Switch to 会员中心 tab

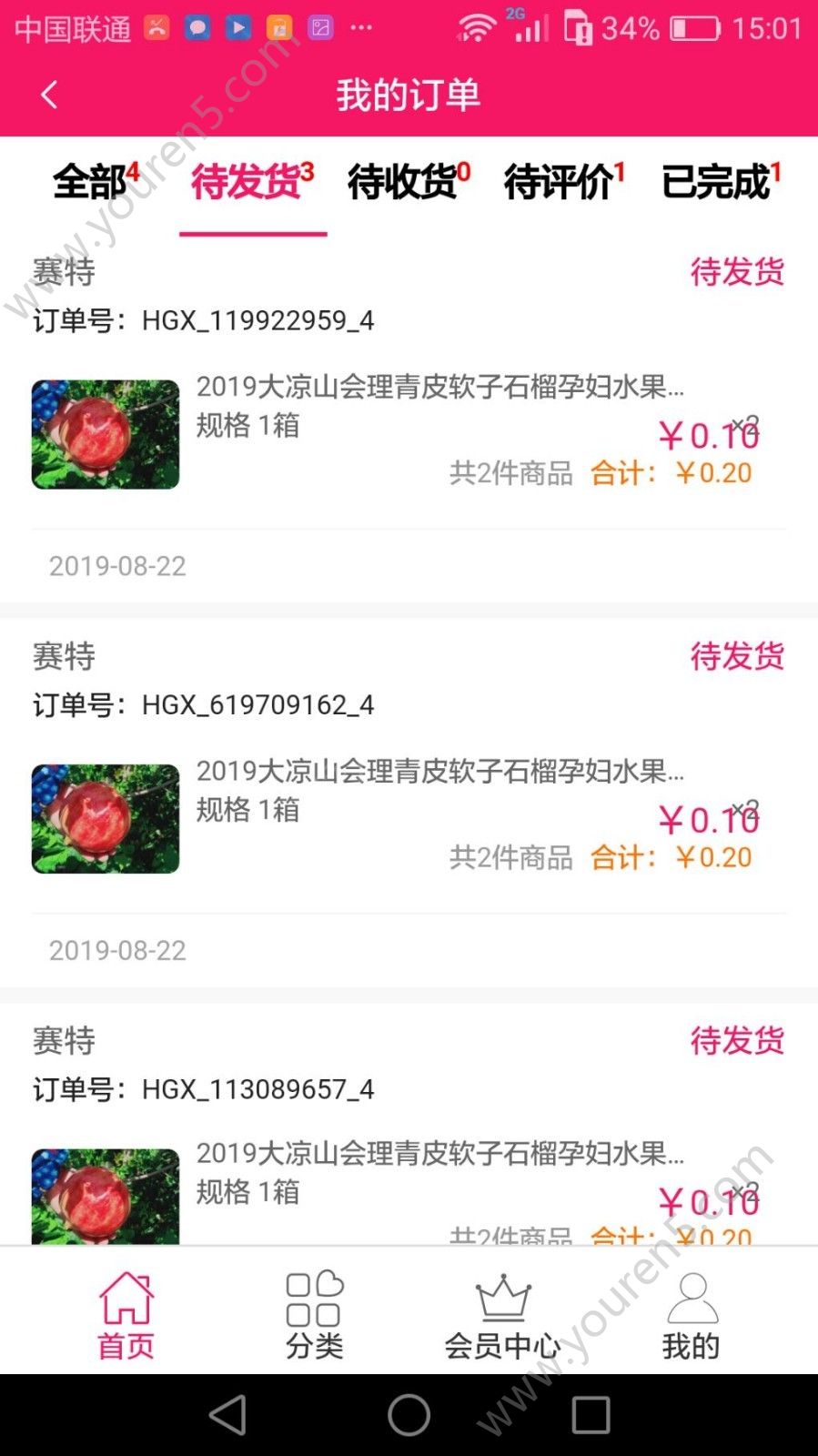[502, 1315]
